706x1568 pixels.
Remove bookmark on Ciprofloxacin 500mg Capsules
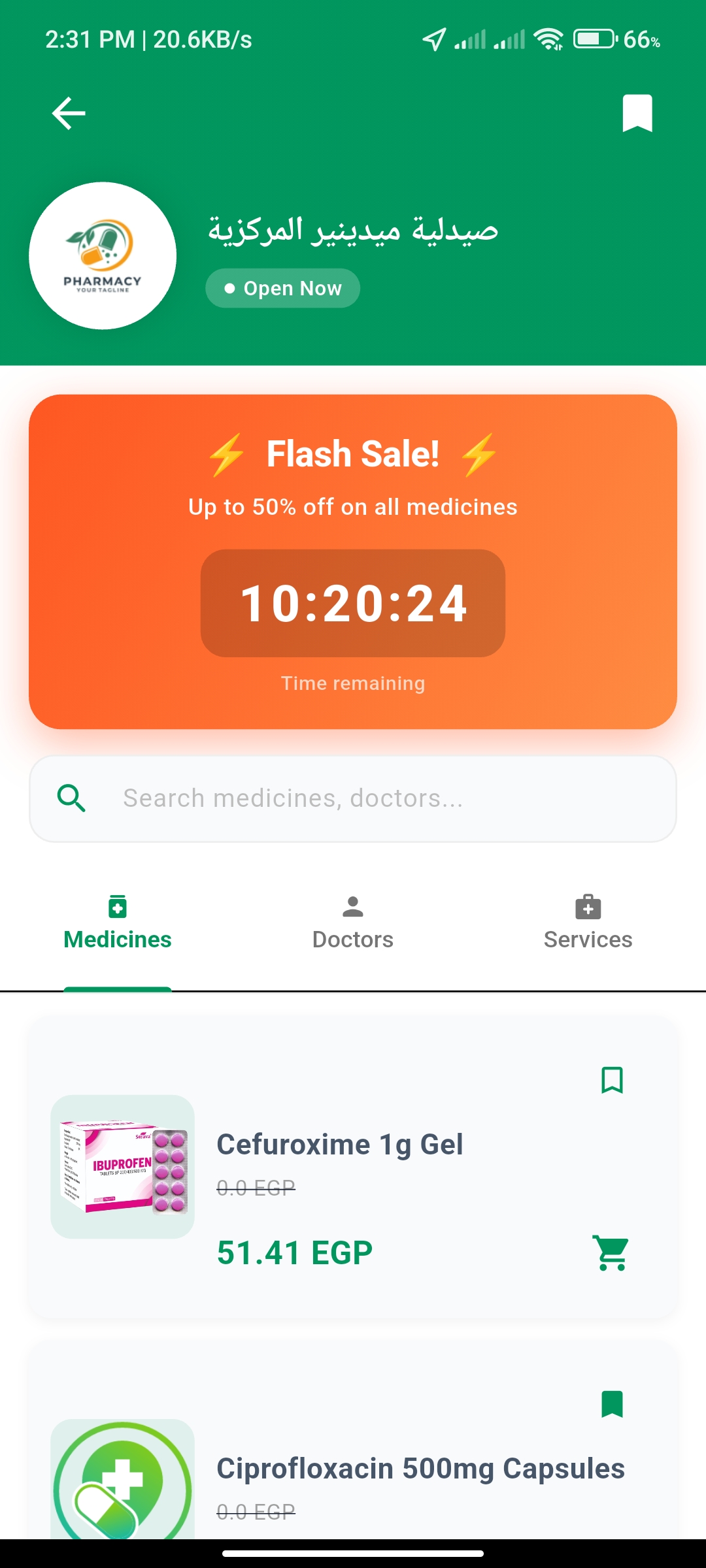tap(612, 1404)
